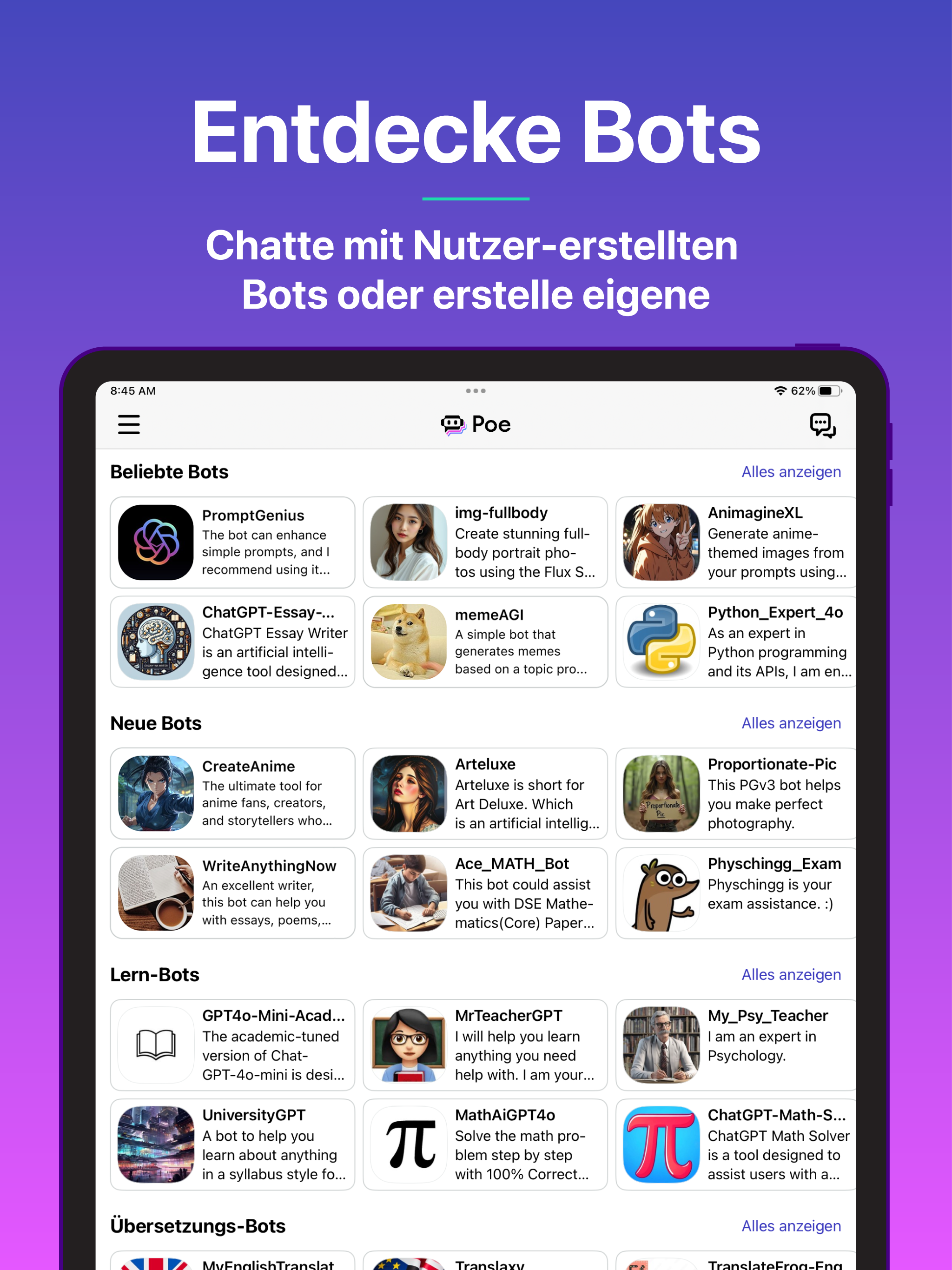952x1270 pixels.
Task: Select the GPT4o-Mini-Academic book icon
Action: pyautogui.click(x=155, y=1045)
